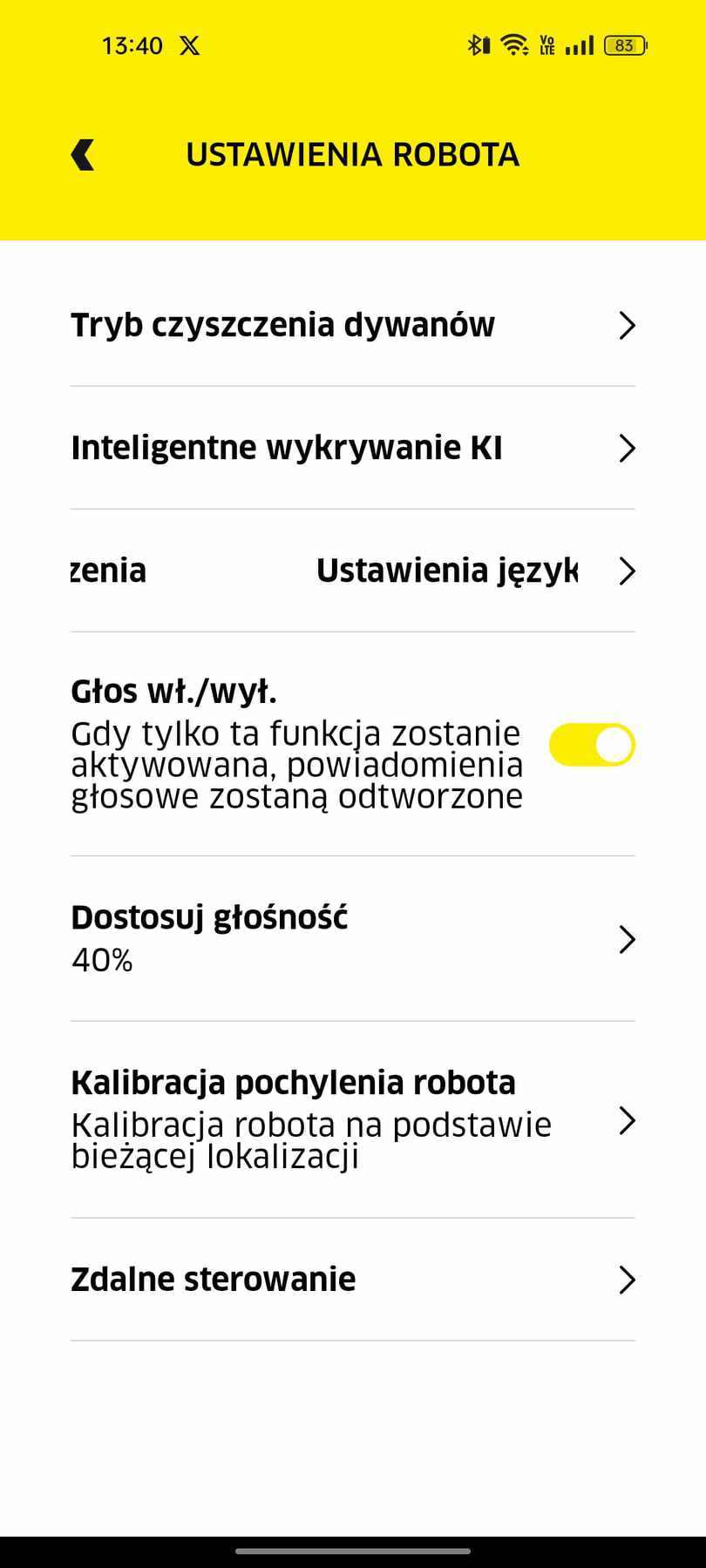Screen dimensions: 706x1568
Task: Open Zdalne sterowanie
Action: (x=352, y=1280)
